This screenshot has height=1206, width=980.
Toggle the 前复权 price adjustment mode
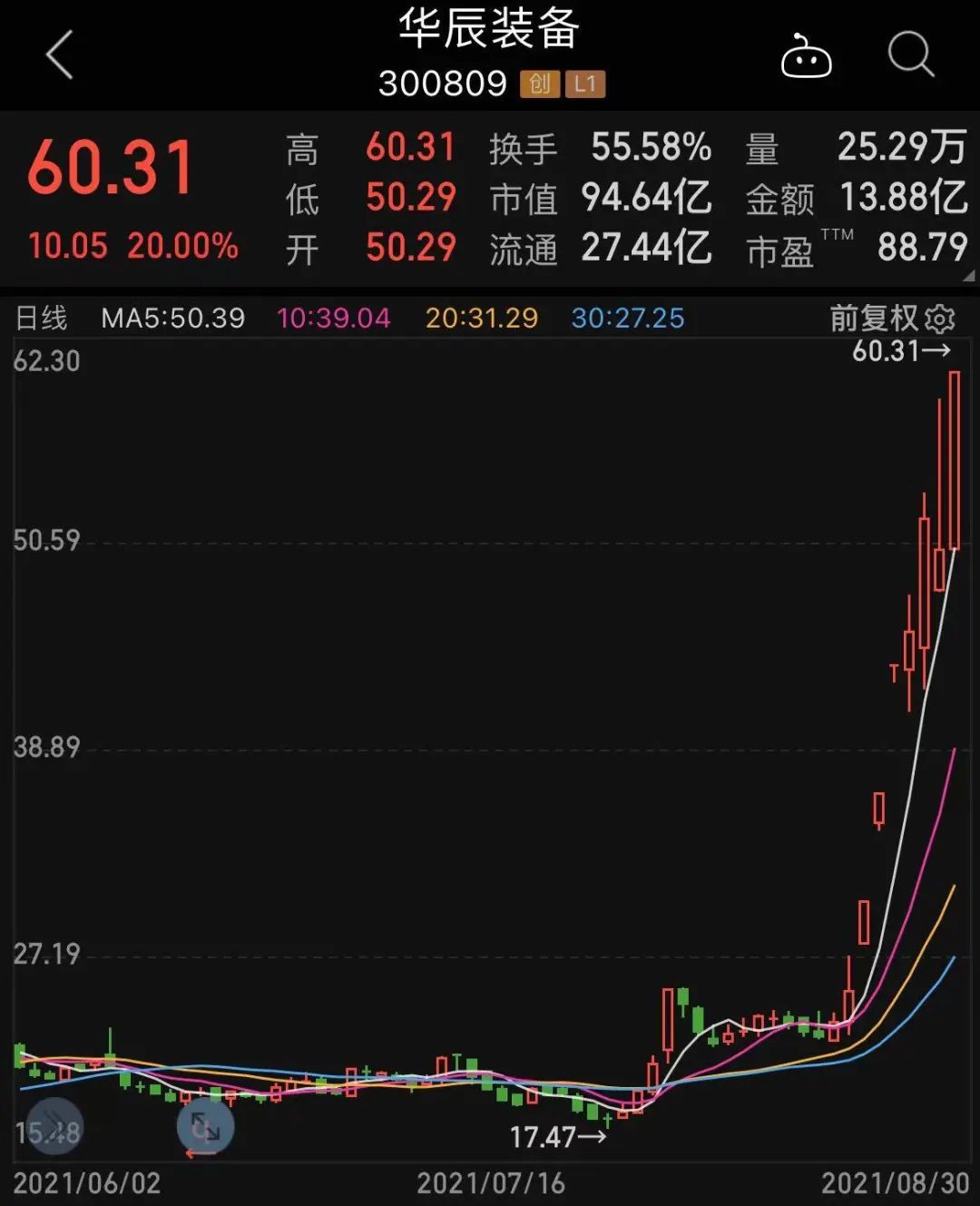tap(874, 319)
